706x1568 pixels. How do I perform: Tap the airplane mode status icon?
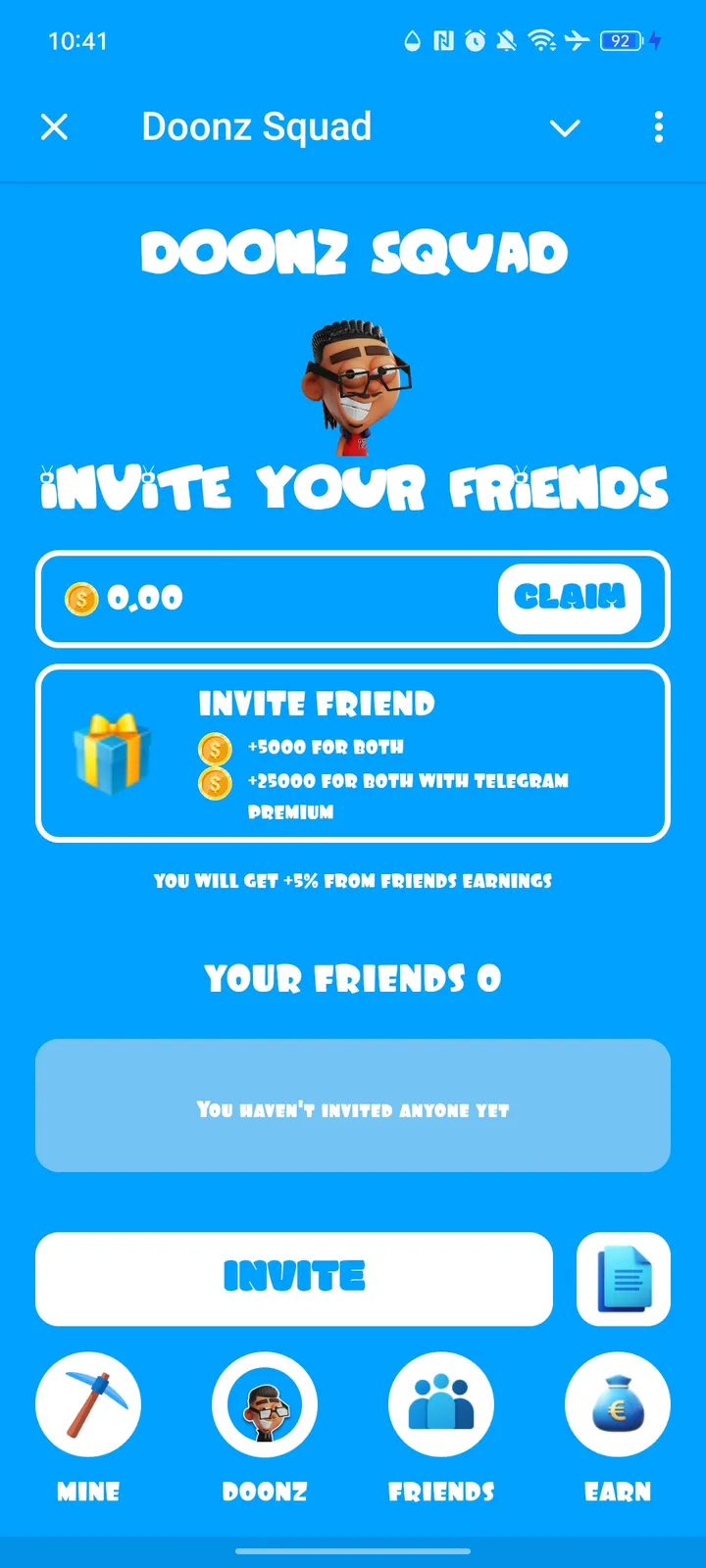pyautogui.click(x=577, y=41)
